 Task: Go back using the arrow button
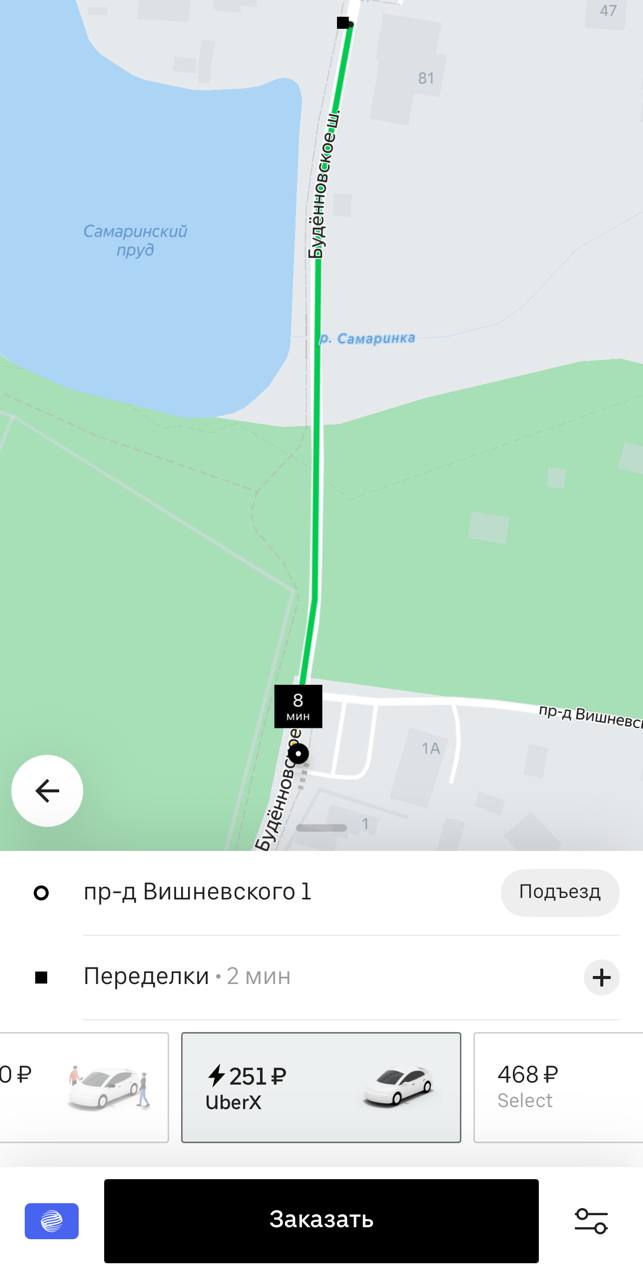(47, 791)
